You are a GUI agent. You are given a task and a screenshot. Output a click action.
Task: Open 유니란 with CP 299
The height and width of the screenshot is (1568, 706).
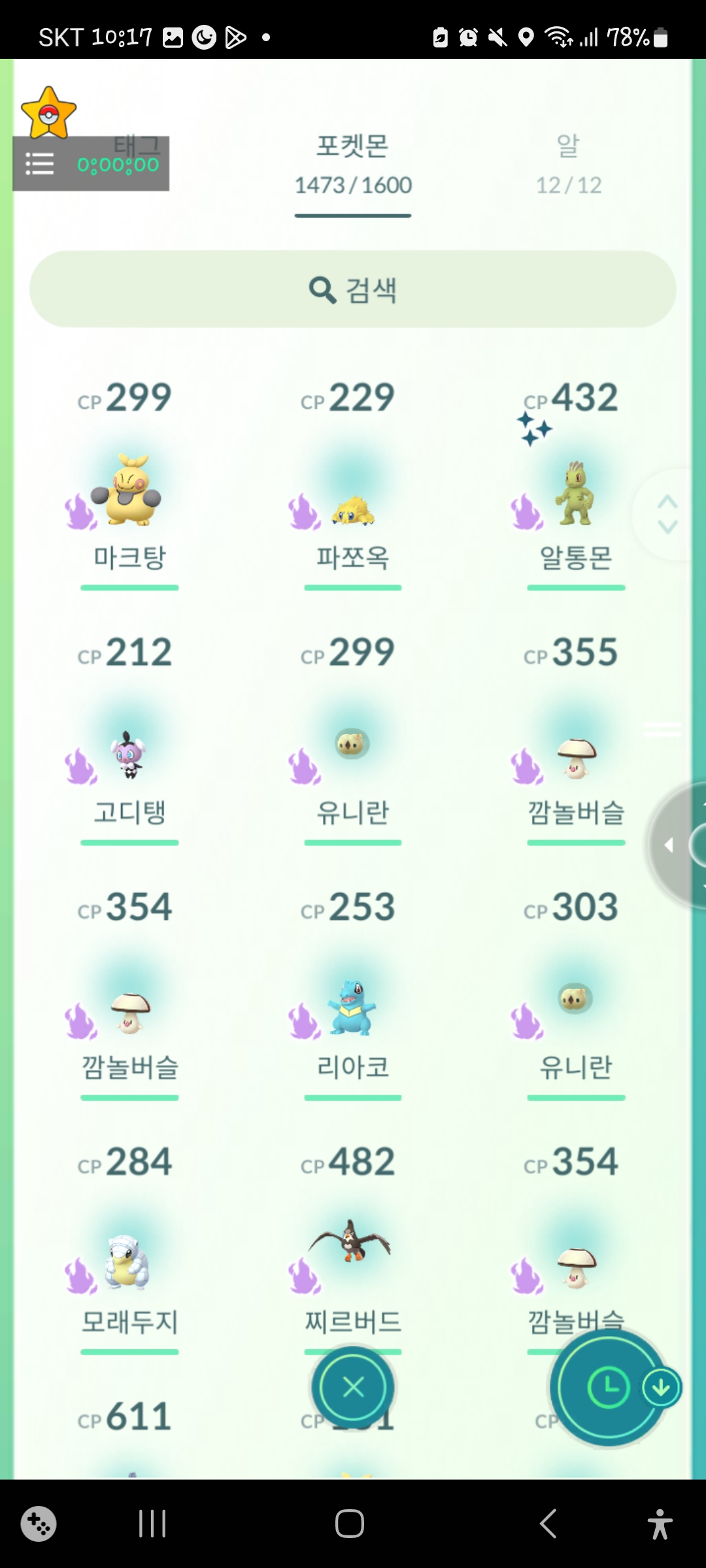click(x=352, y=751)
